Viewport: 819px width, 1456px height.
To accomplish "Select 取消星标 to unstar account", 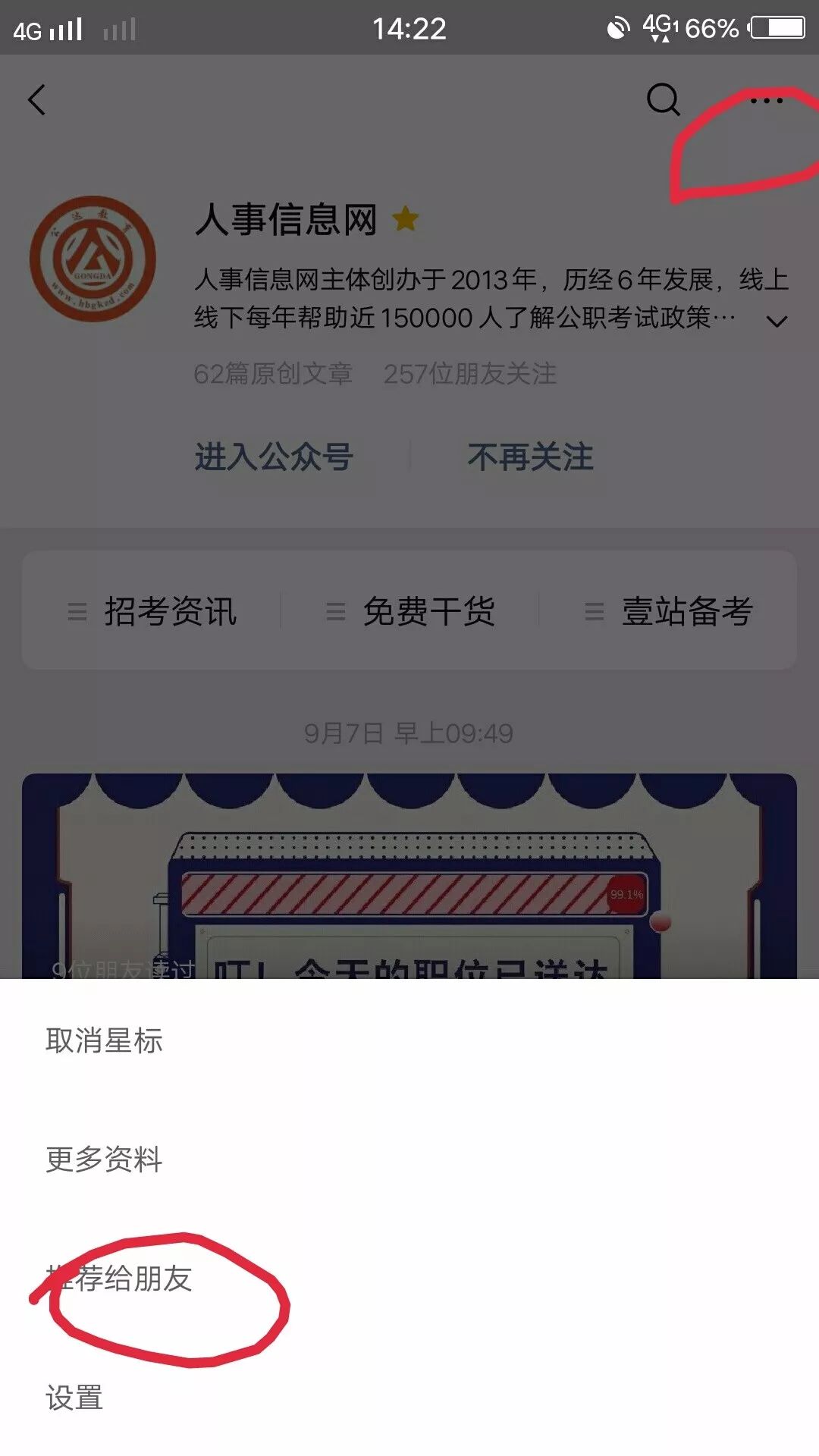I will coord(409,1040).
